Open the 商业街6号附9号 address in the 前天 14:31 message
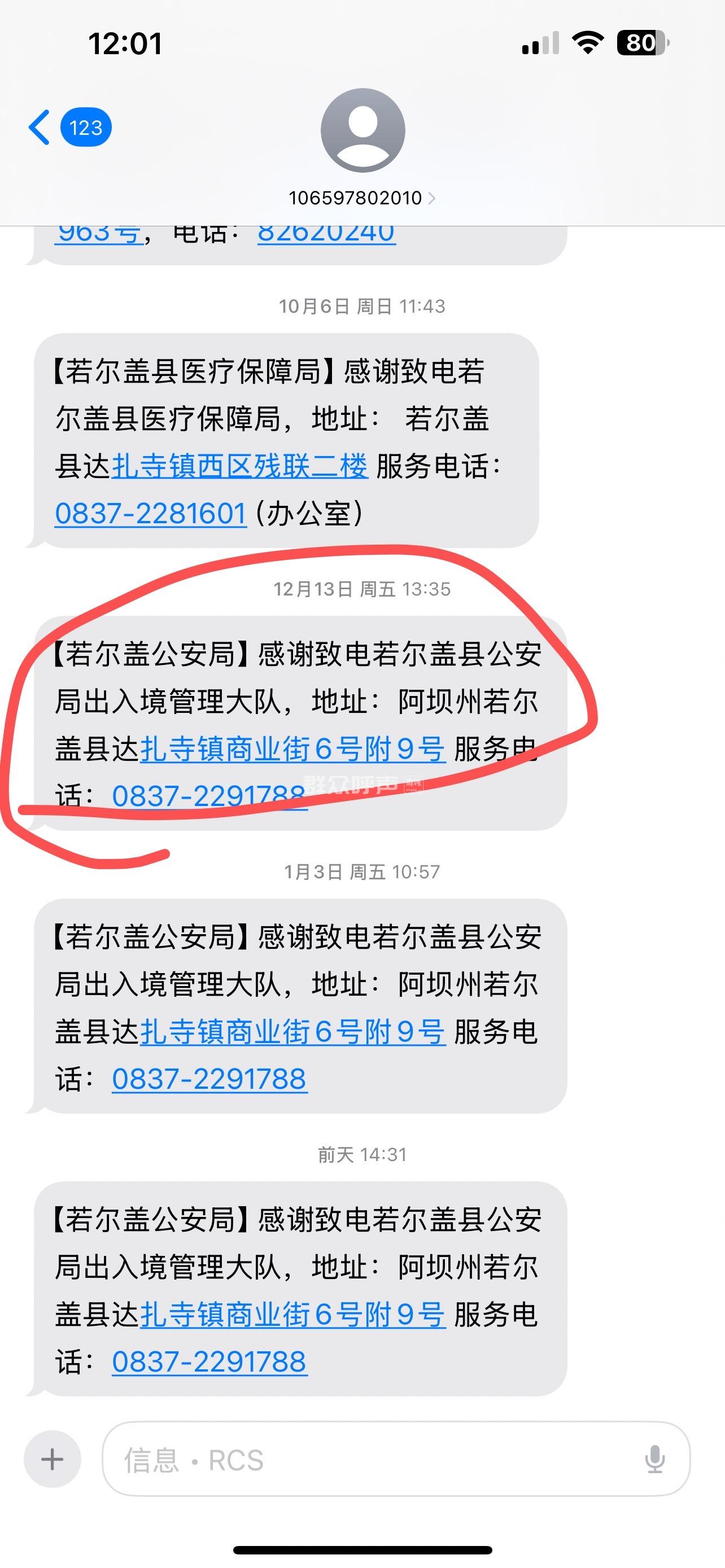 pyautogui.click(x=293, y=1315)
